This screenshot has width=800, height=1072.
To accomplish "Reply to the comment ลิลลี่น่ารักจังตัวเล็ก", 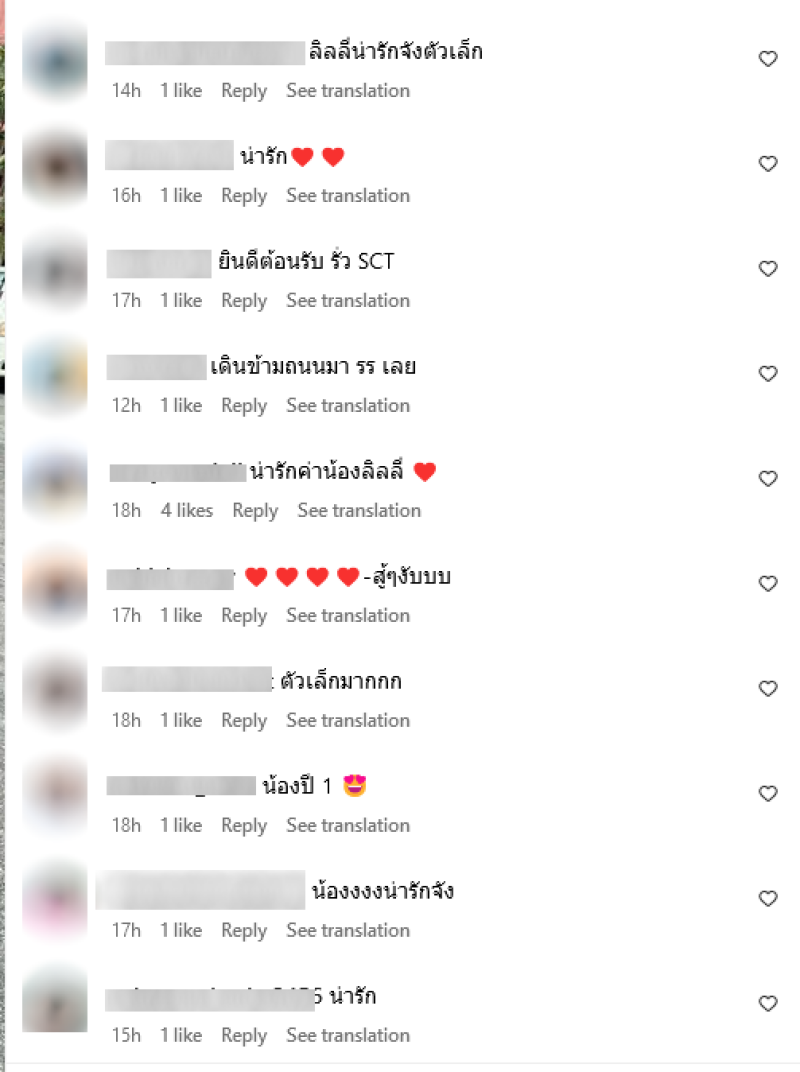I will pos(244,91).
